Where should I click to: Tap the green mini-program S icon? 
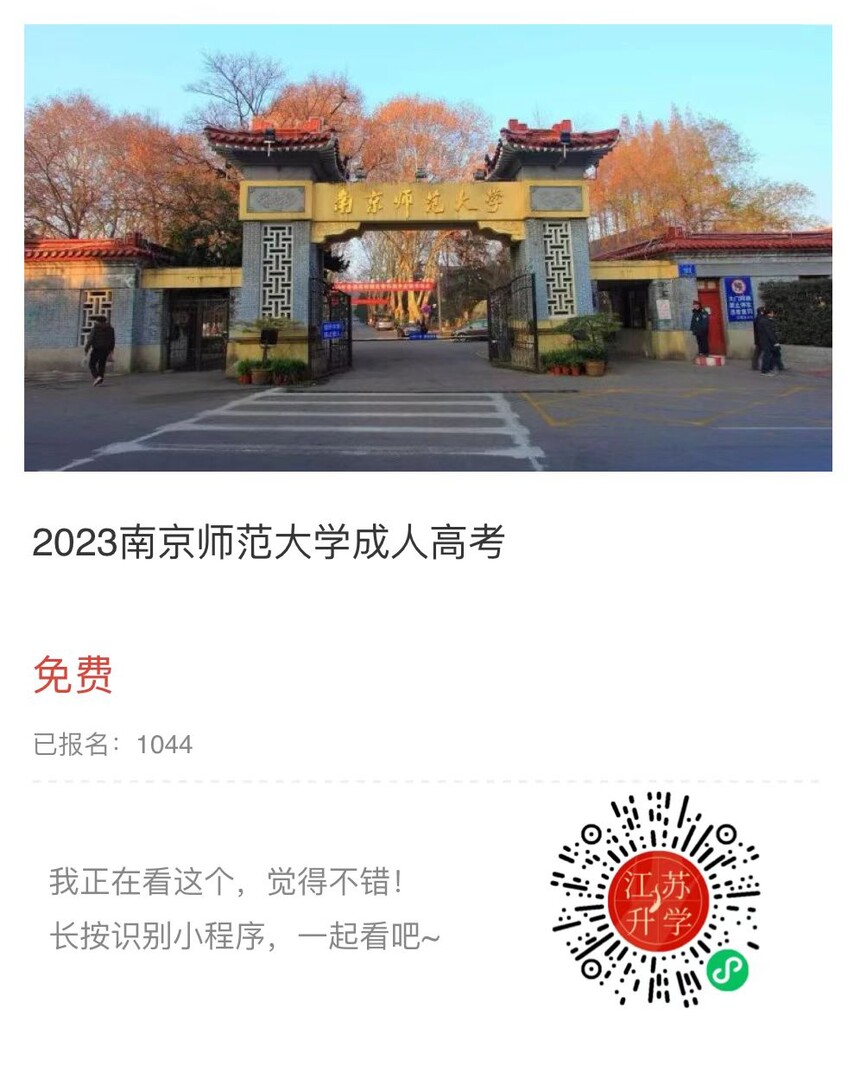pyautogui.click(x=727, y=970)
